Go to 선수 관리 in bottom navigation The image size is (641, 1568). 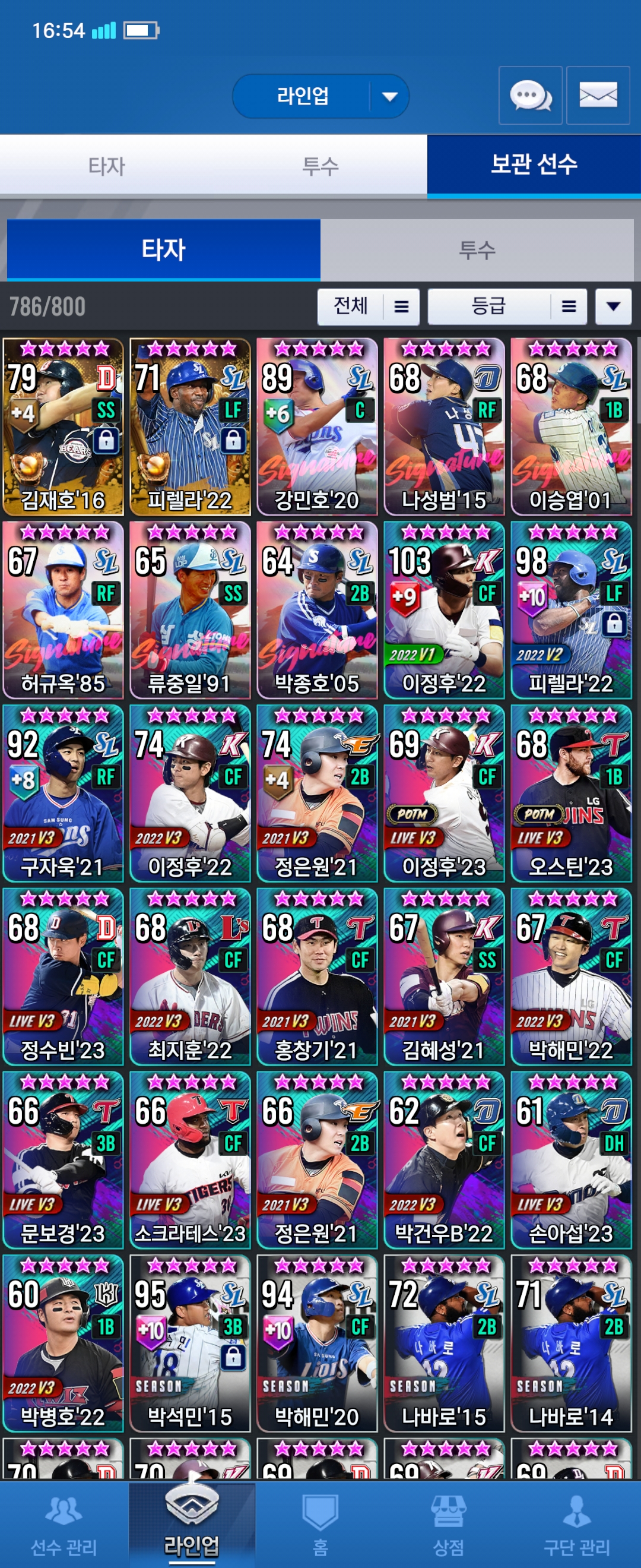pyautogui.click(x=64, y=1526)
